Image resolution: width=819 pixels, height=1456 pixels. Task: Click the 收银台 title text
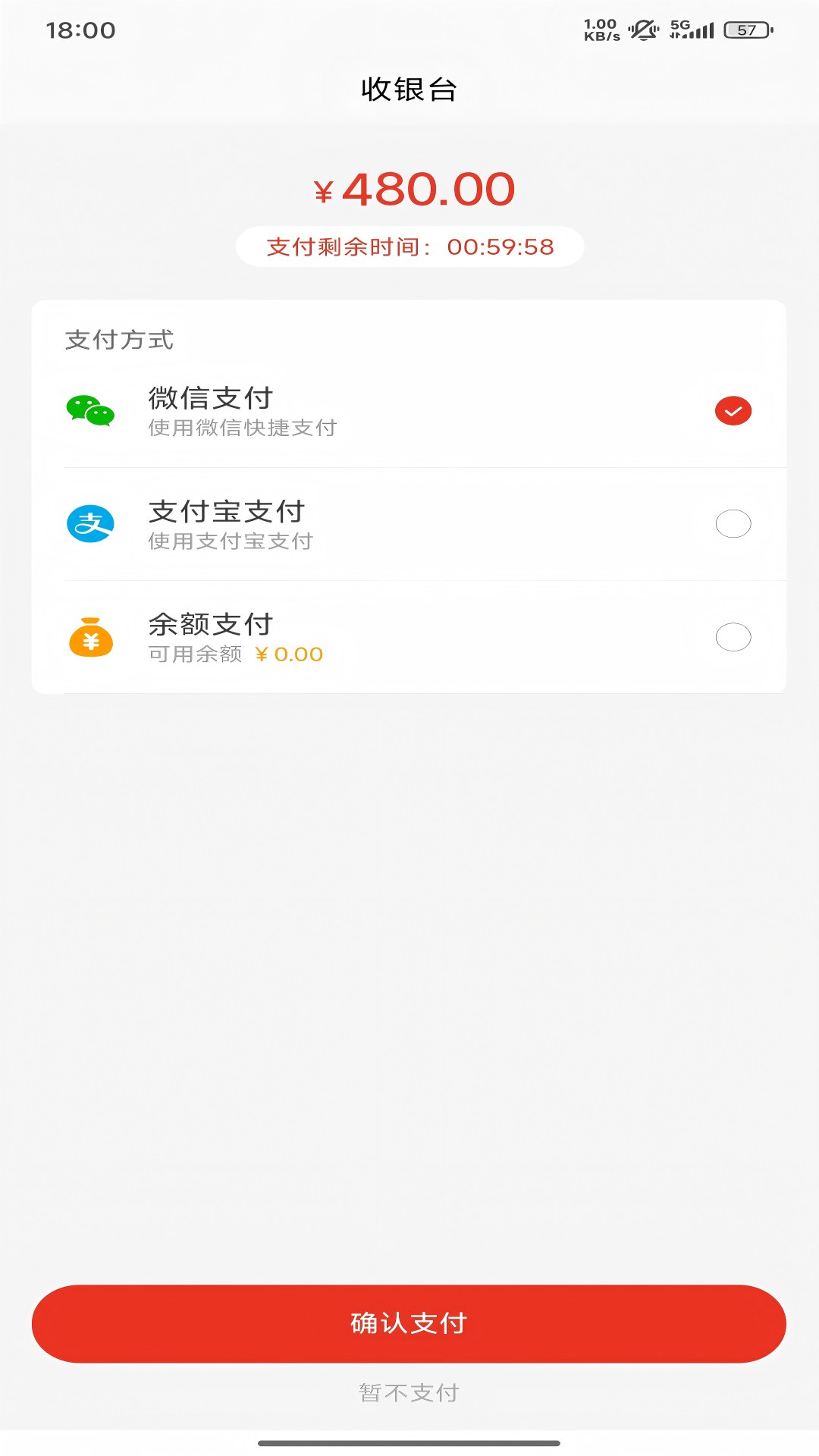click(409, 89)
